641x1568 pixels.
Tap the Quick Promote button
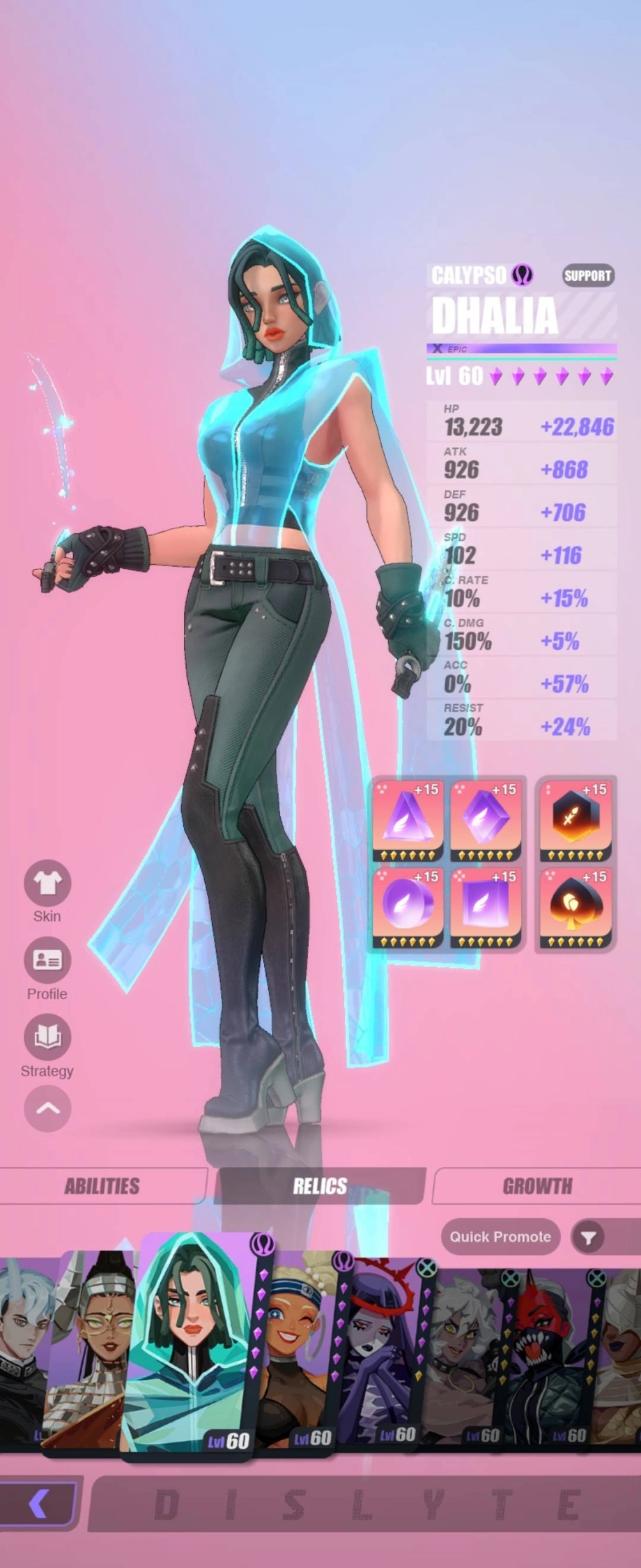click(500, 1237)
